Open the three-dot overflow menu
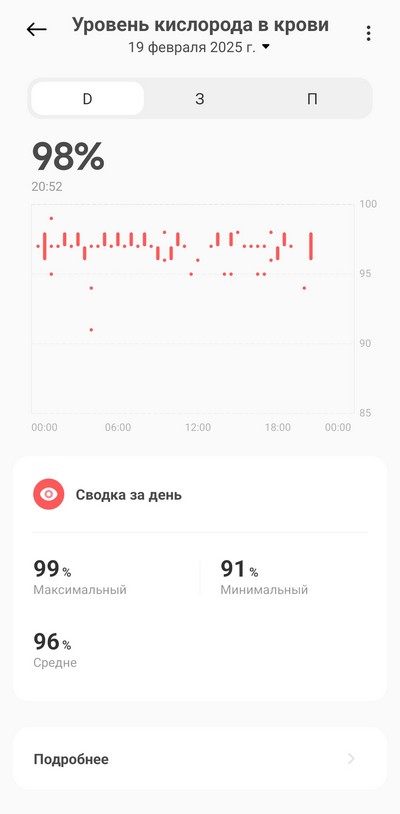Viewport: 400px width, 814px height. pos(368,33)
